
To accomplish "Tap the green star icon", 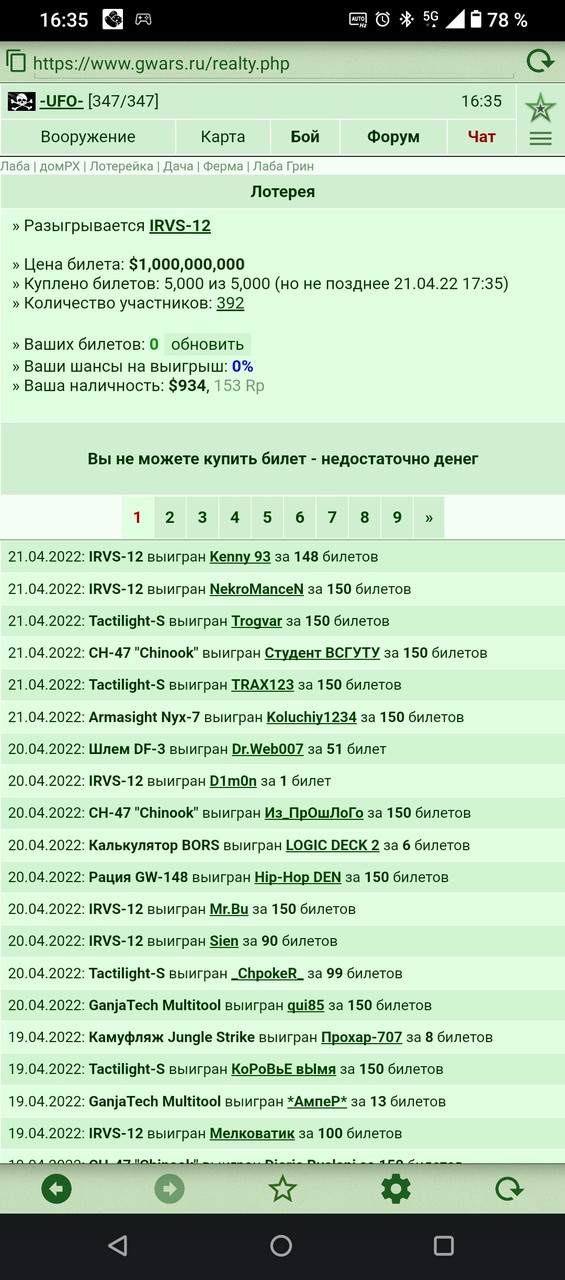I will 541,106.
